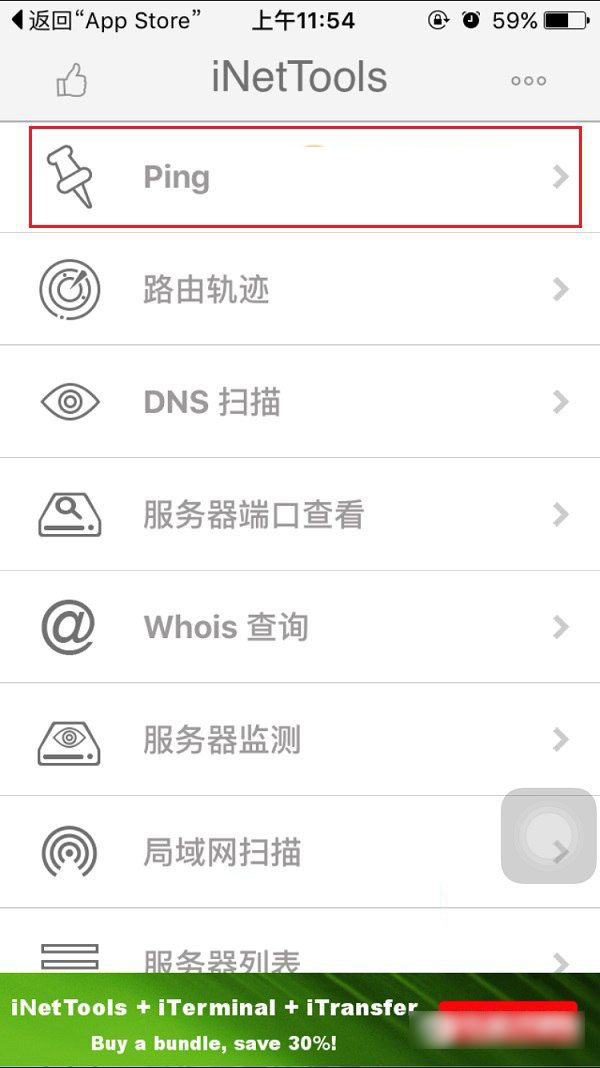Tap the thumbs-up rate icon

(71, 80)
